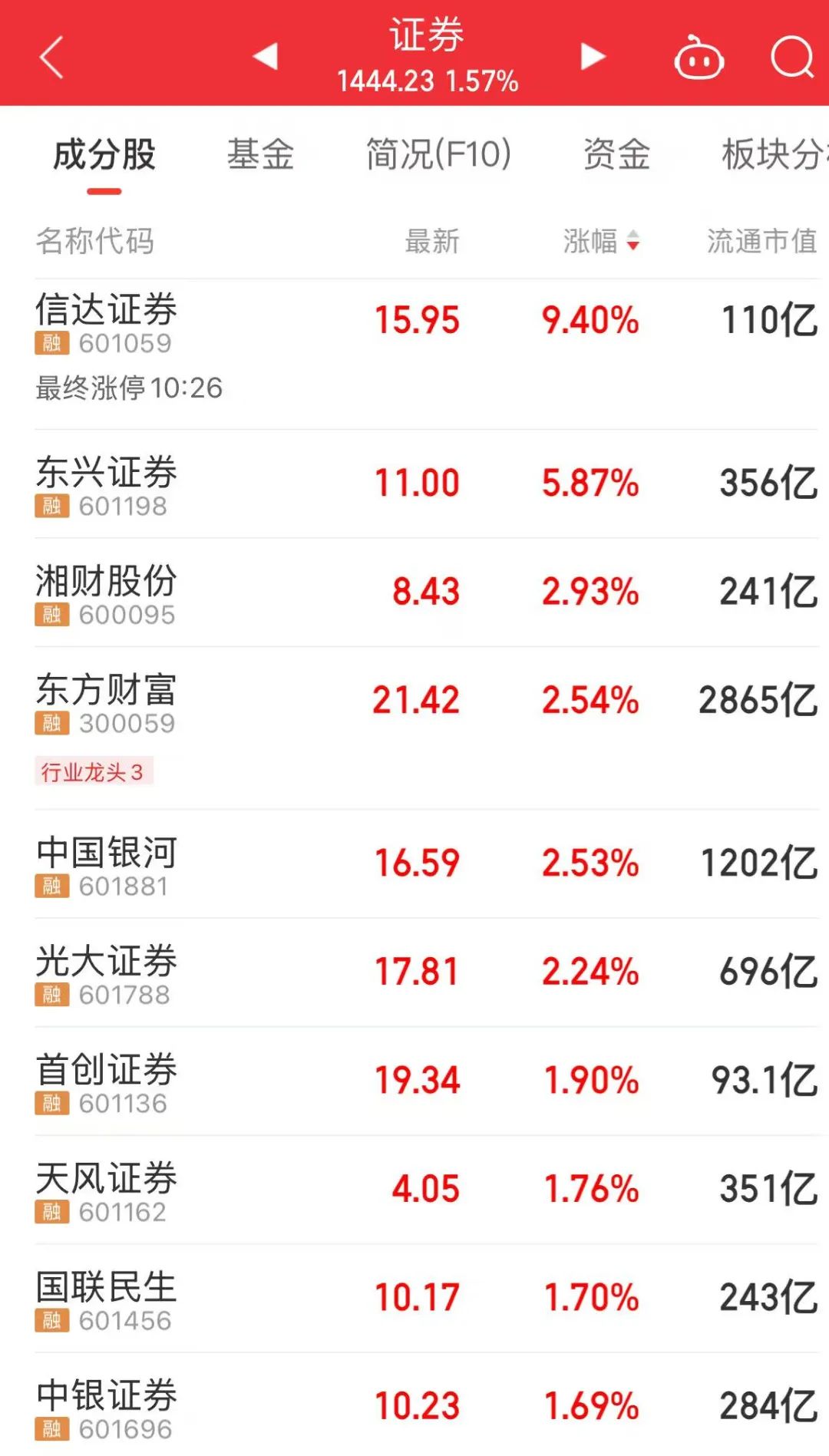Image resolution: width=829 pixels, height=1456 pixels.
Task: Switch to the previous sector with left triangle
Action: click(x=266, y=56)
